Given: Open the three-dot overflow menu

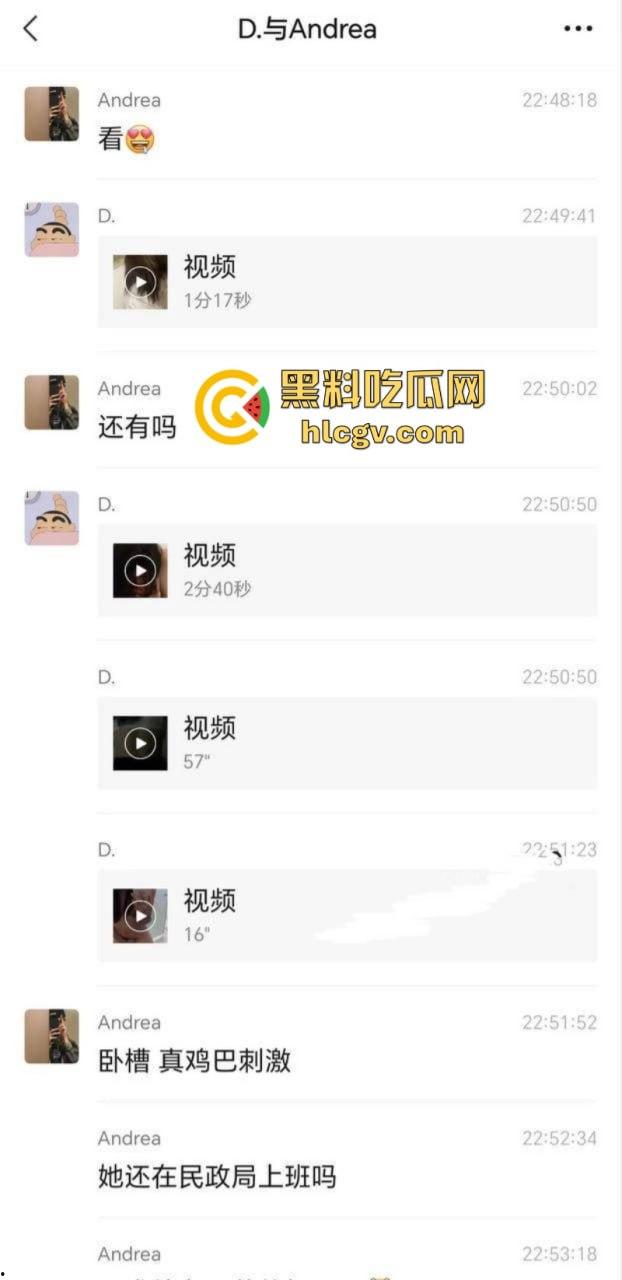Looking at the screenshot, I should click(578, 29).
